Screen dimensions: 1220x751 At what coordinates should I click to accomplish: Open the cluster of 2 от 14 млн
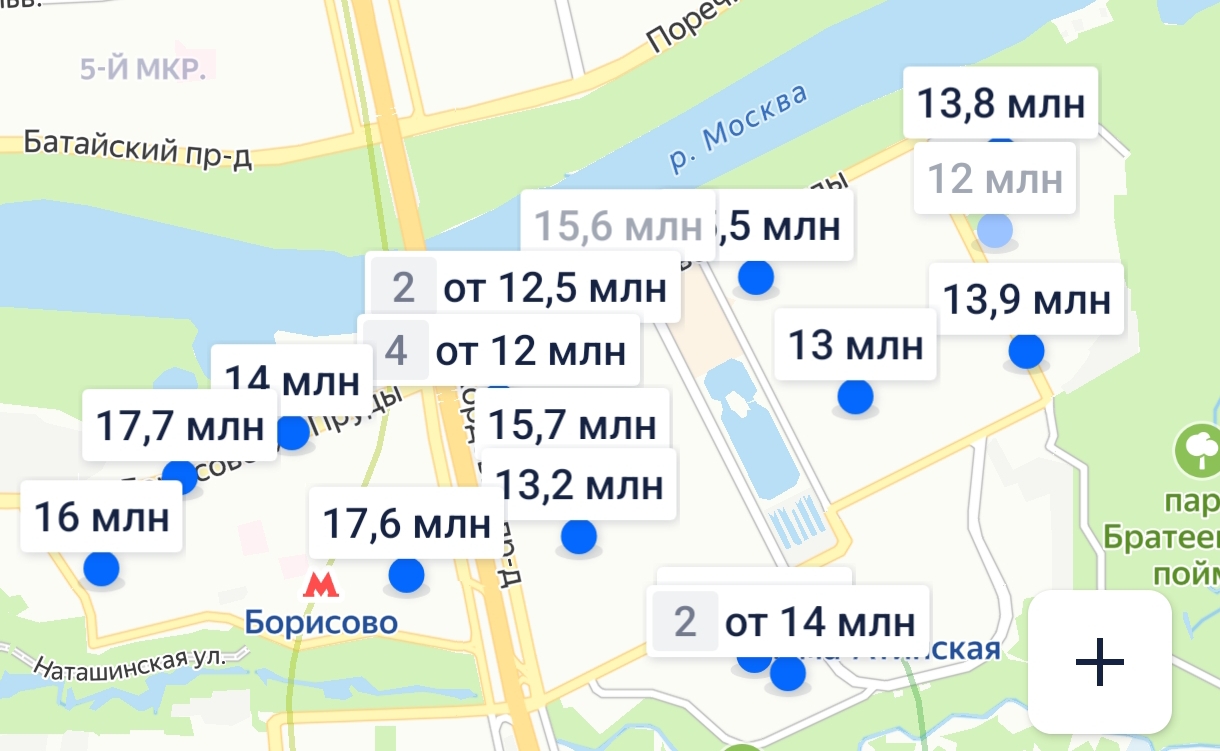789,622
